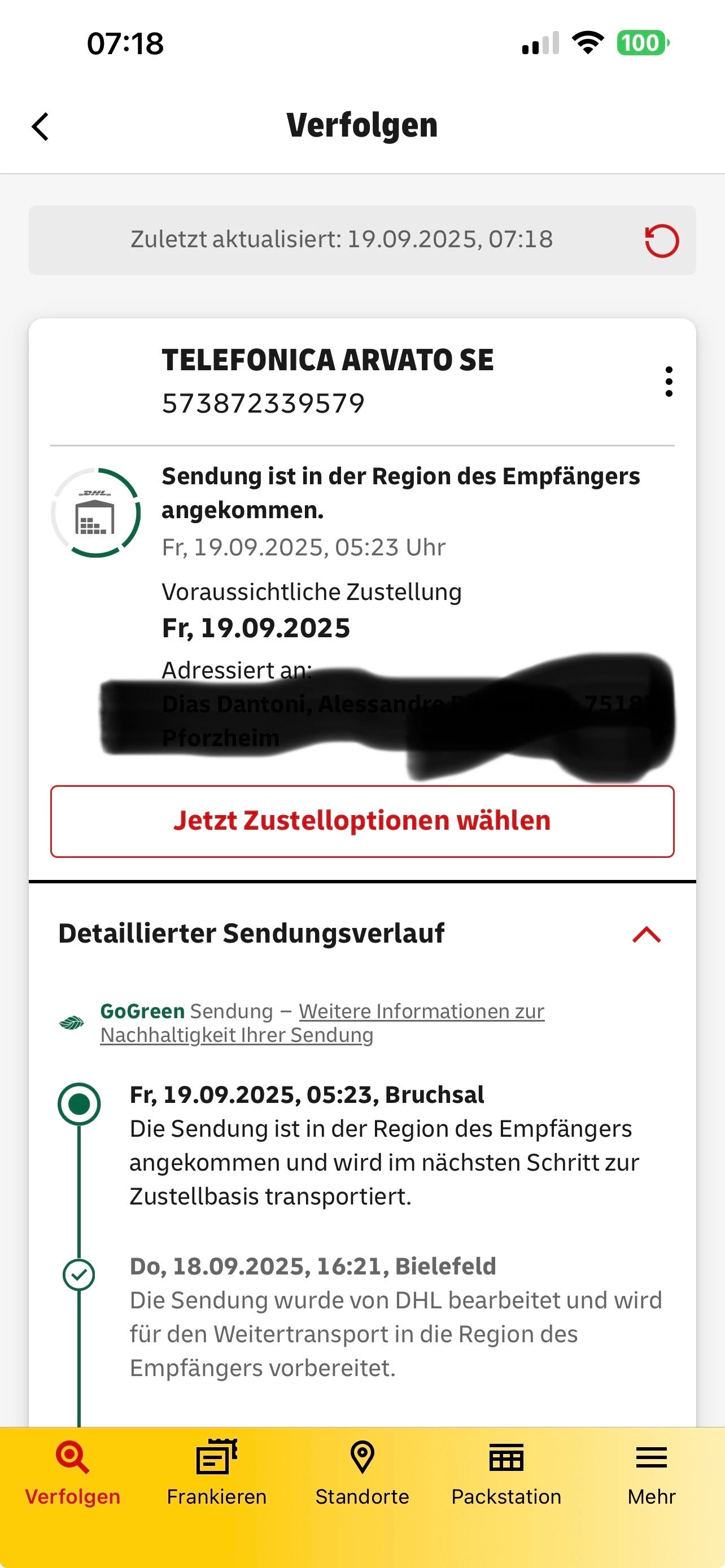Open the GoGreen Nachhaltigkeit information link
725x1568 pixels.
[x=421, y=1011]
